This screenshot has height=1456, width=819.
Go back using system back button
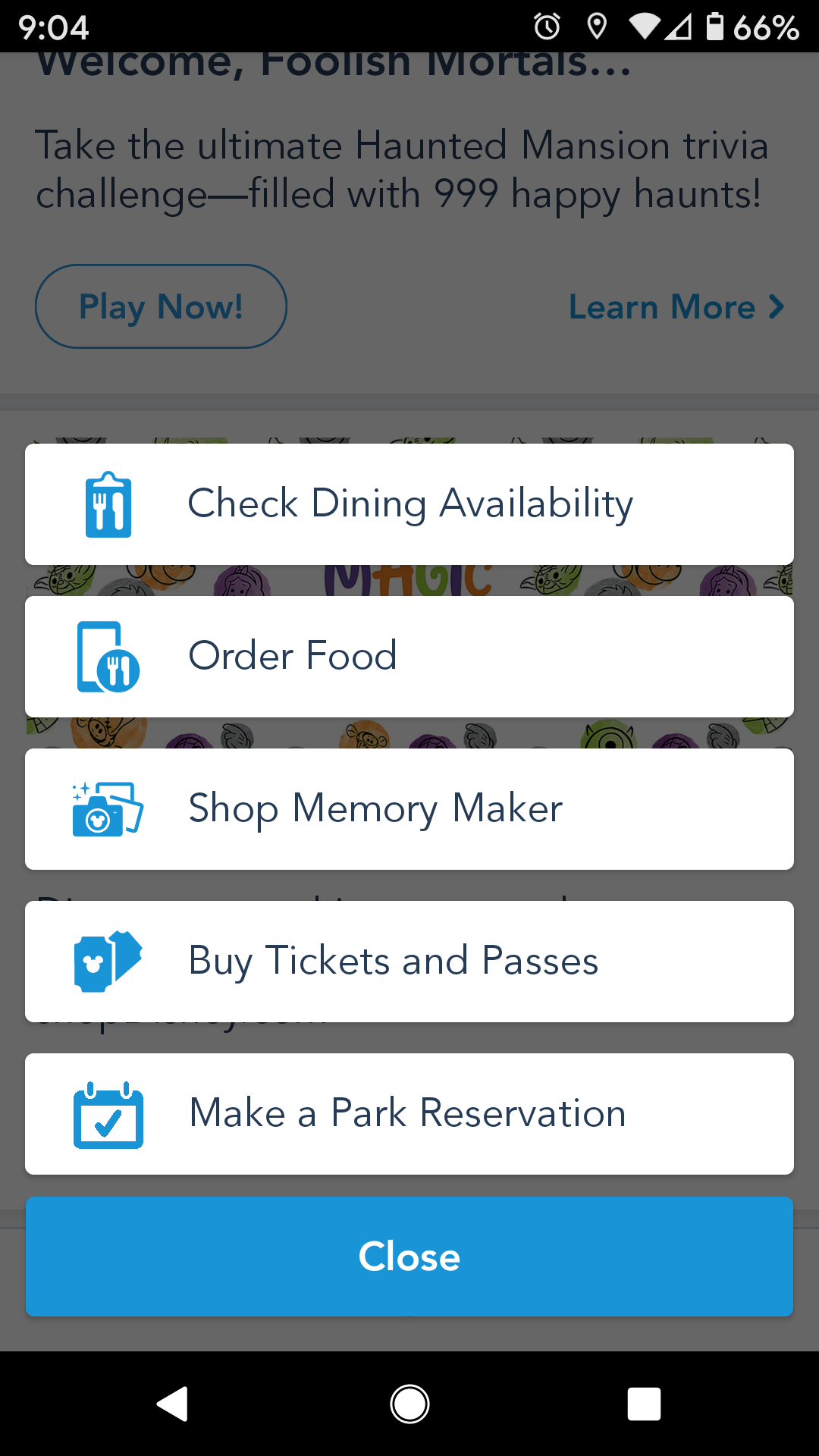pos(173,1404)
